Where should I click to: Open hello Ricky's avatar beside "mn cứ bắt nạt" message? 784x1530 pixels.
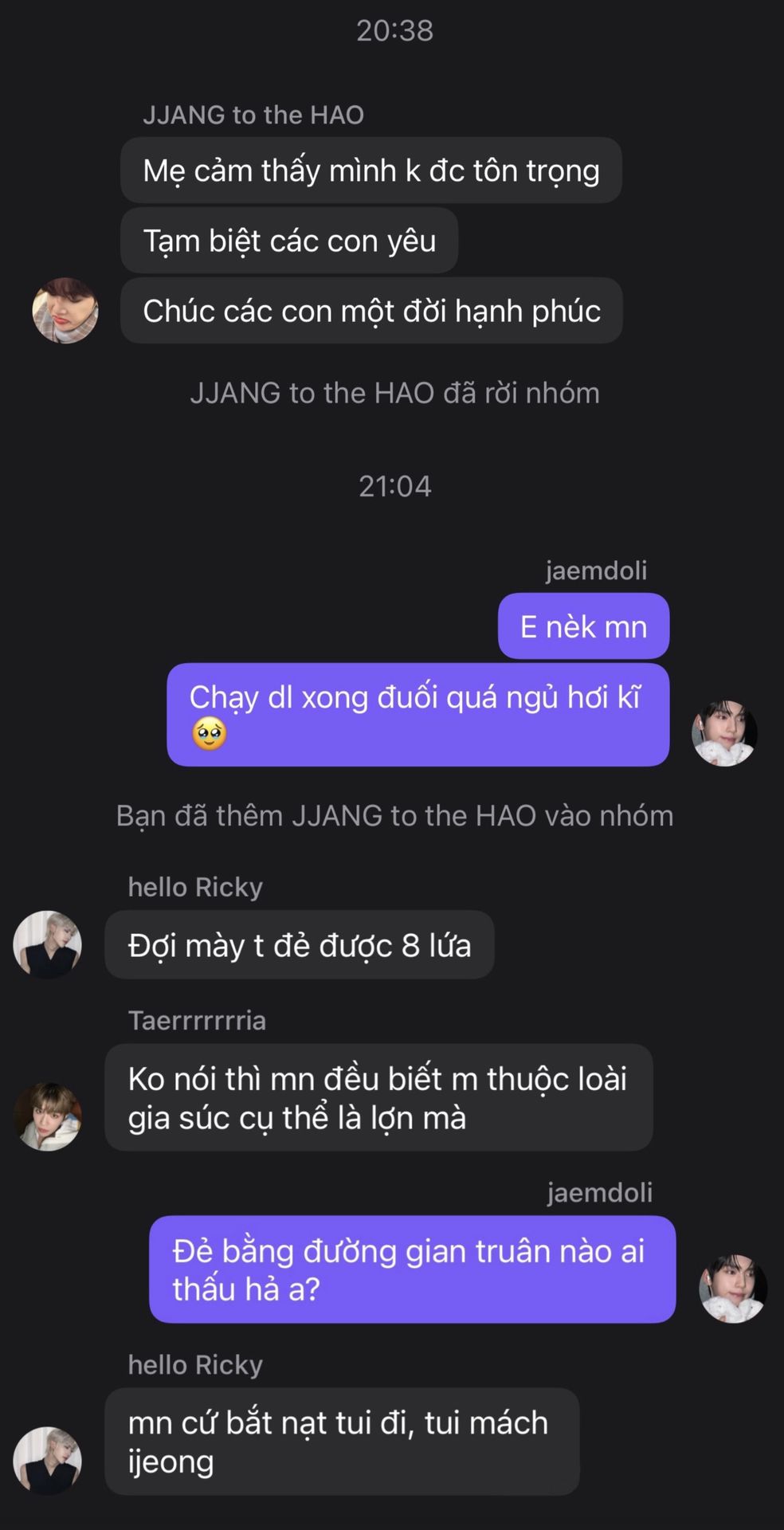coord(48,1460)
